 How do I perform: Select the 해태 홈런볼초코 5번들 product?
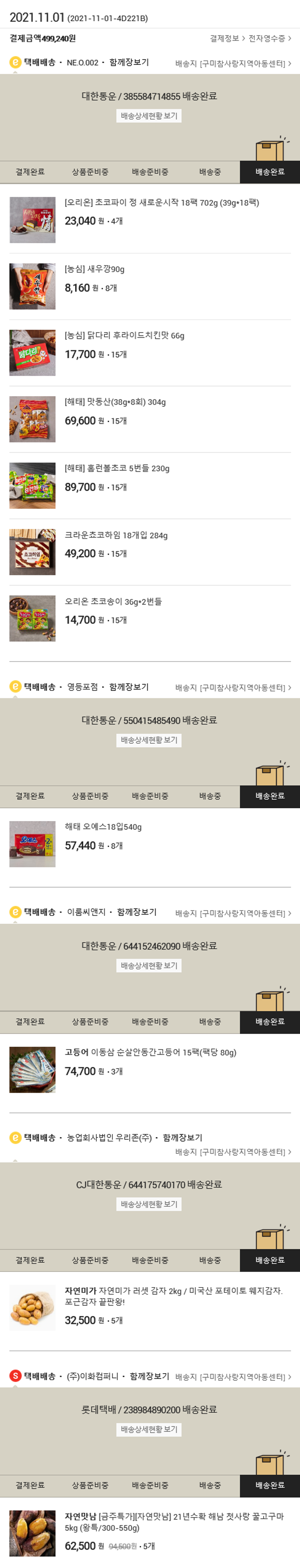pos(117,468)
